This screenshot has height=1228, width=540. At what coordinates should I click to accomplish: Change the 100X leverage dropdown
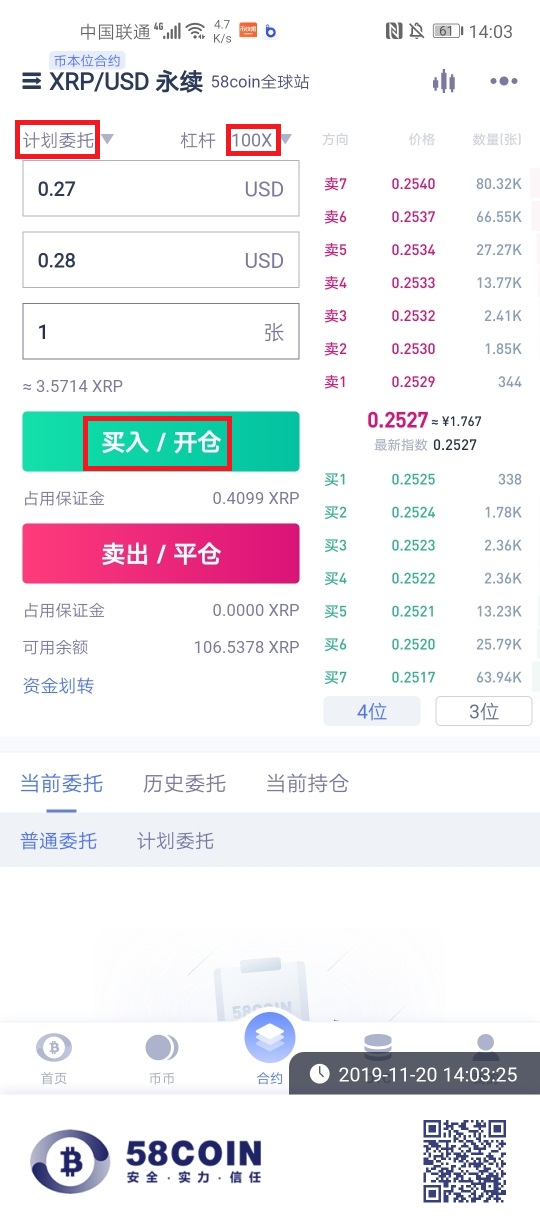tap(260, 139)
